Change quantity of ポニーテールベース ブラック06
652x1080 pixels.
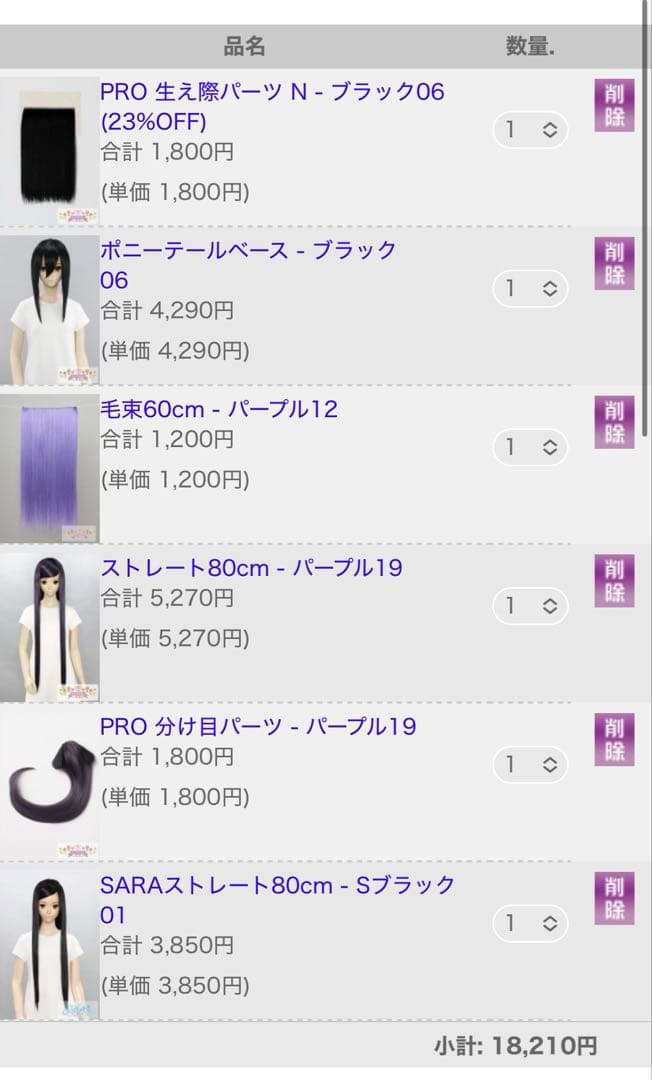click(x=530, y=289)
